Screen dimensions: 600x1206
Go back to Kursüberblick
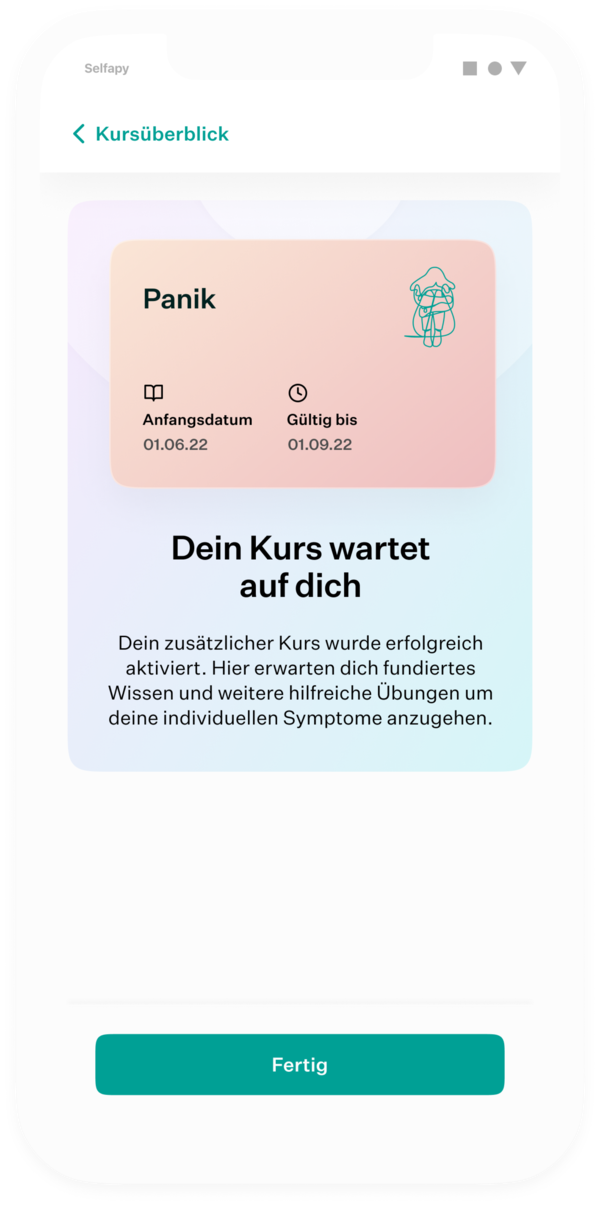click(150, 134)
